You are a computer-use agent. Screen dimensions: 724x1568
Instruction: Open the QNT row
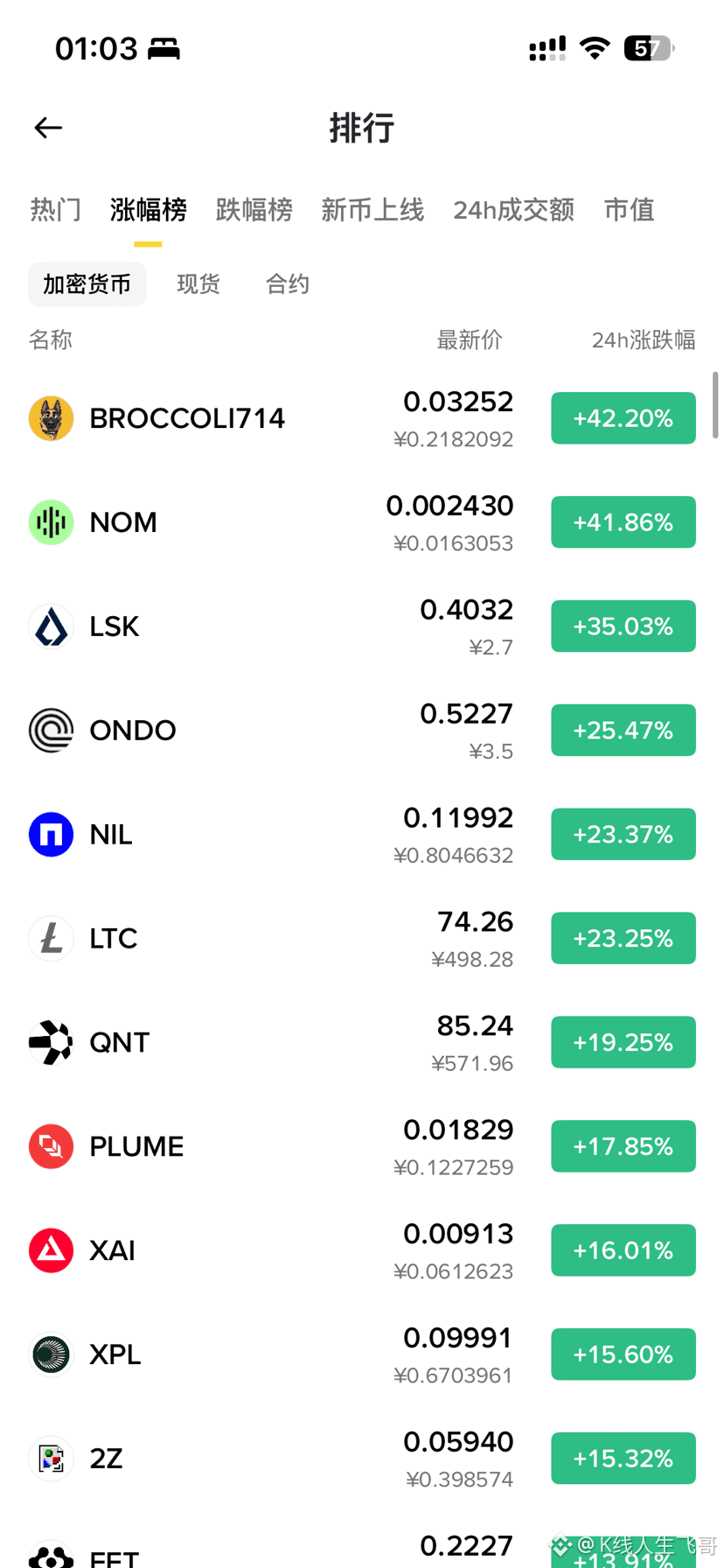click(362, 1043)
